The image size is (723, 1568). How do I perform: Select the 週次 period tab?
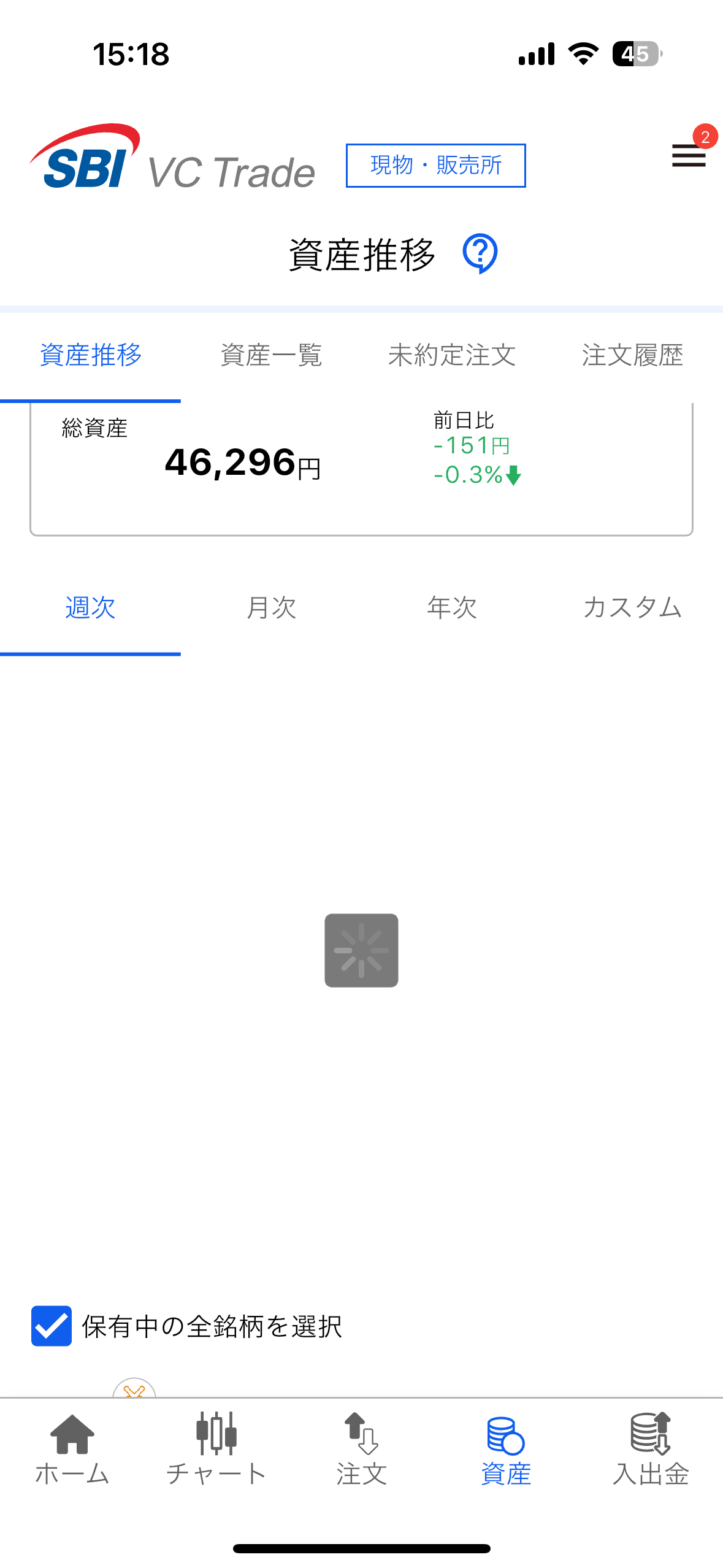(x=90, y=608)
